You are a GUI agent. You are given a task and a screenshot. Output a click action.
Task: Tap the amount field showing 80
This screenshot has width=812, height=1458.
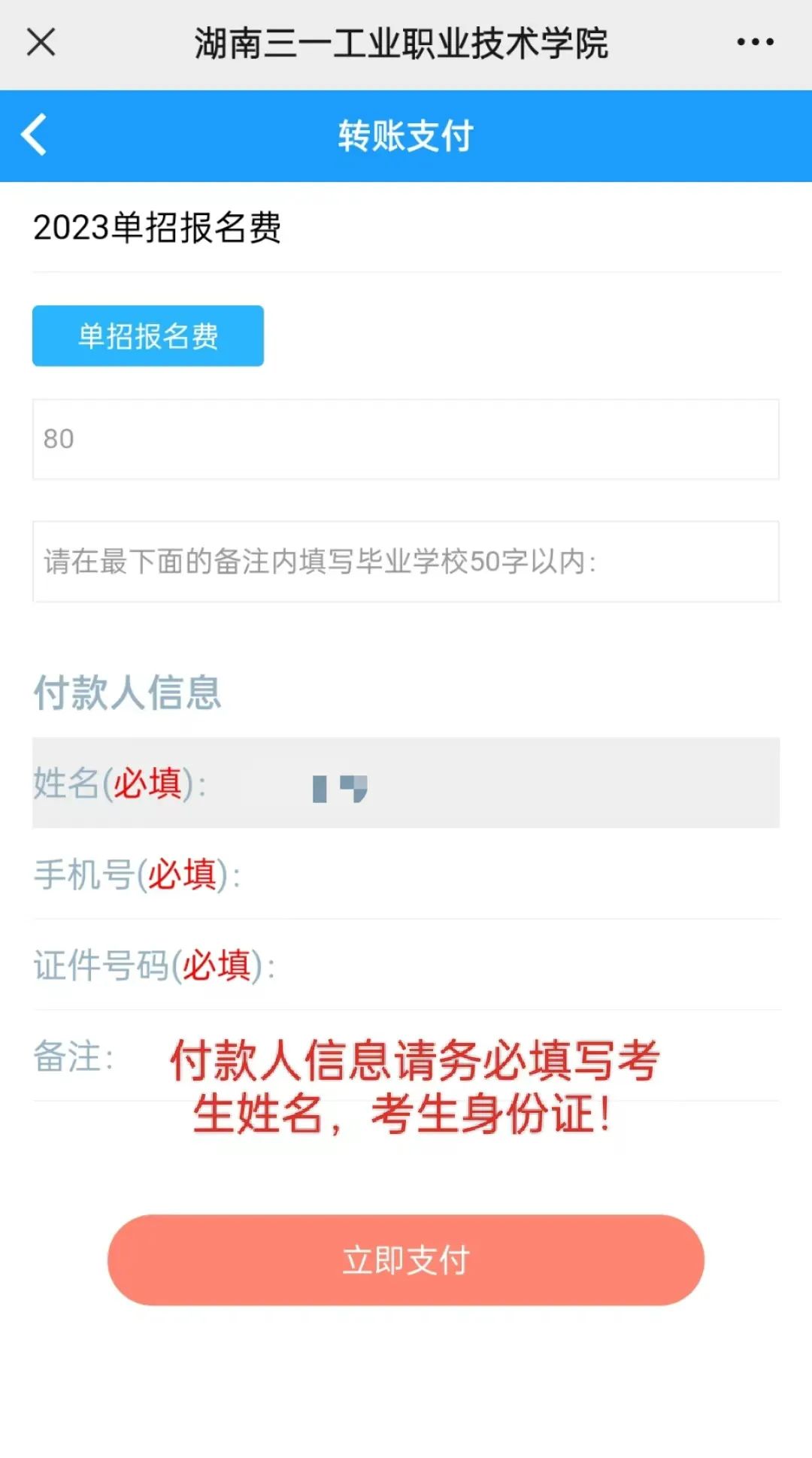pyautogui.click(x=405, y=439)
